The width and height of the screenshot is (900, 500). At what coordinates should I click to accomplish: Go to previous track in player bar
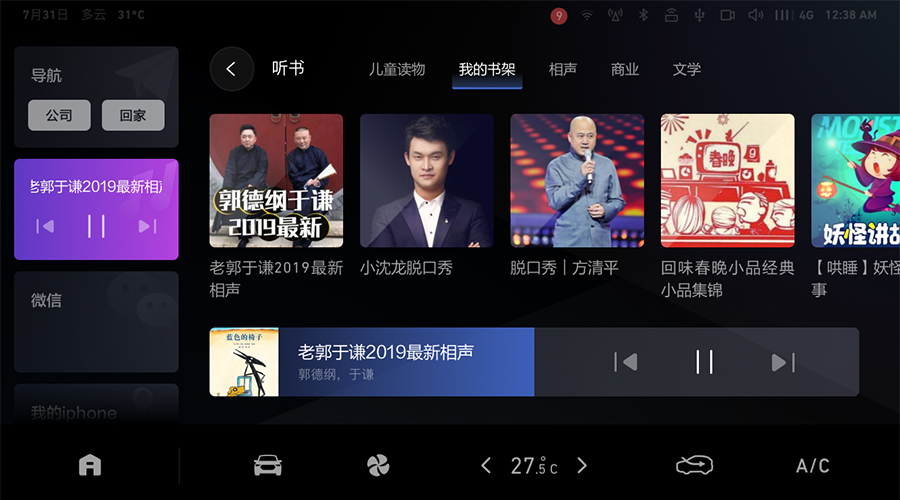coord(625,362)
